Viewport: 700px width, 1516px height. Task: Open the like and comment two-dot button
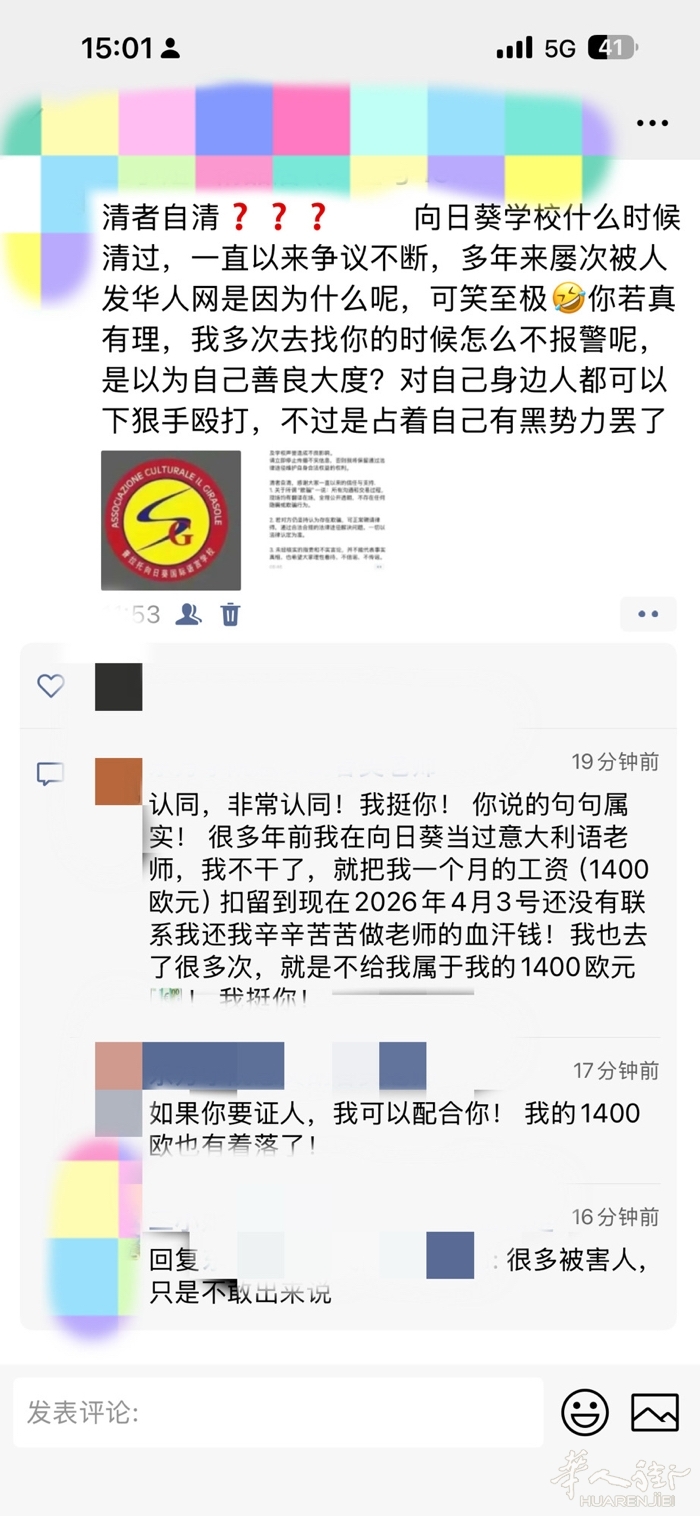tap(648, 614)
